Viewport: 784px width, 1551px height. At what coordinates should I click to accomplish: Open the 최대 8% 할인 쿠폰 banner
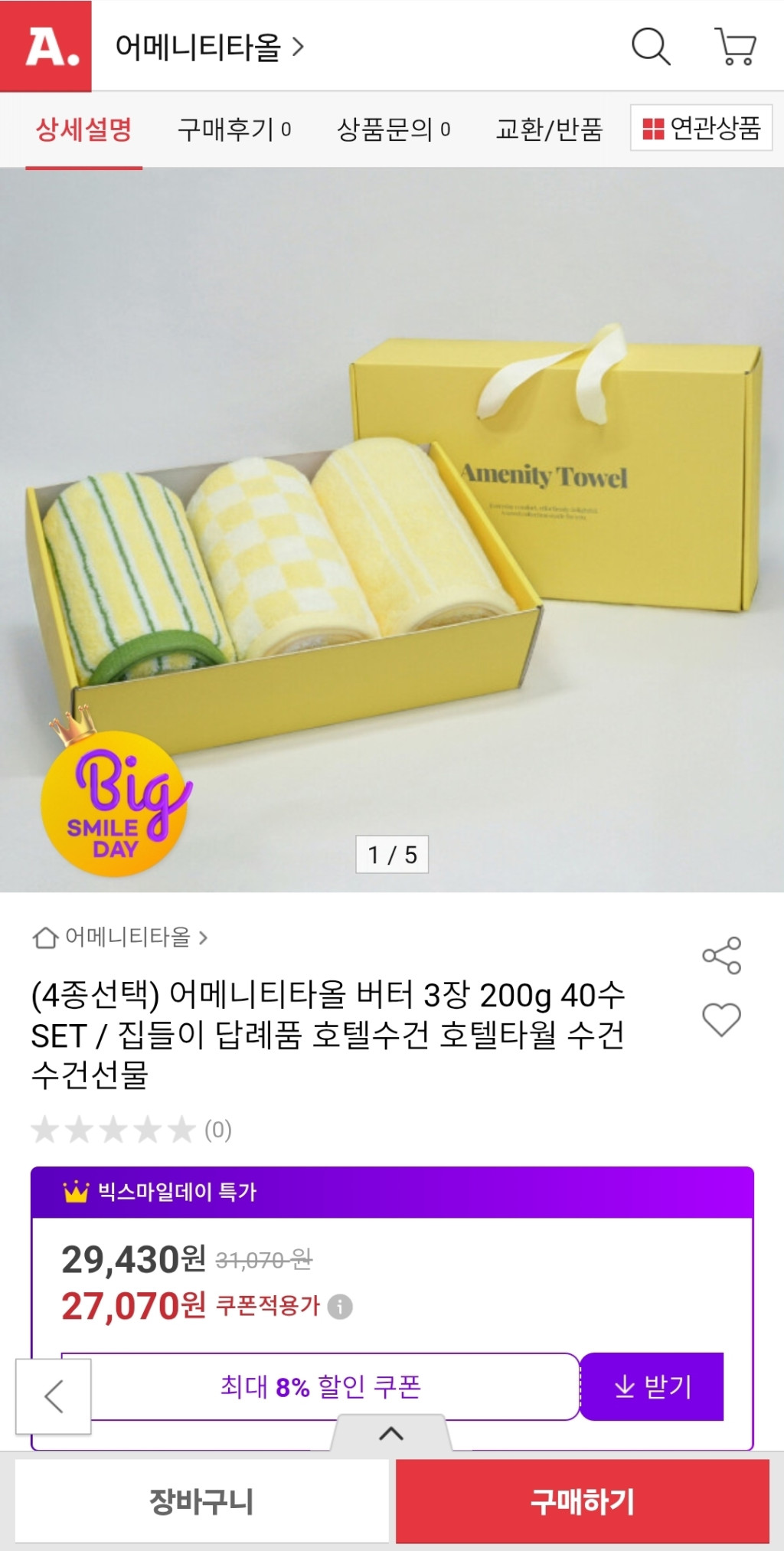(x=320, y=1386)
